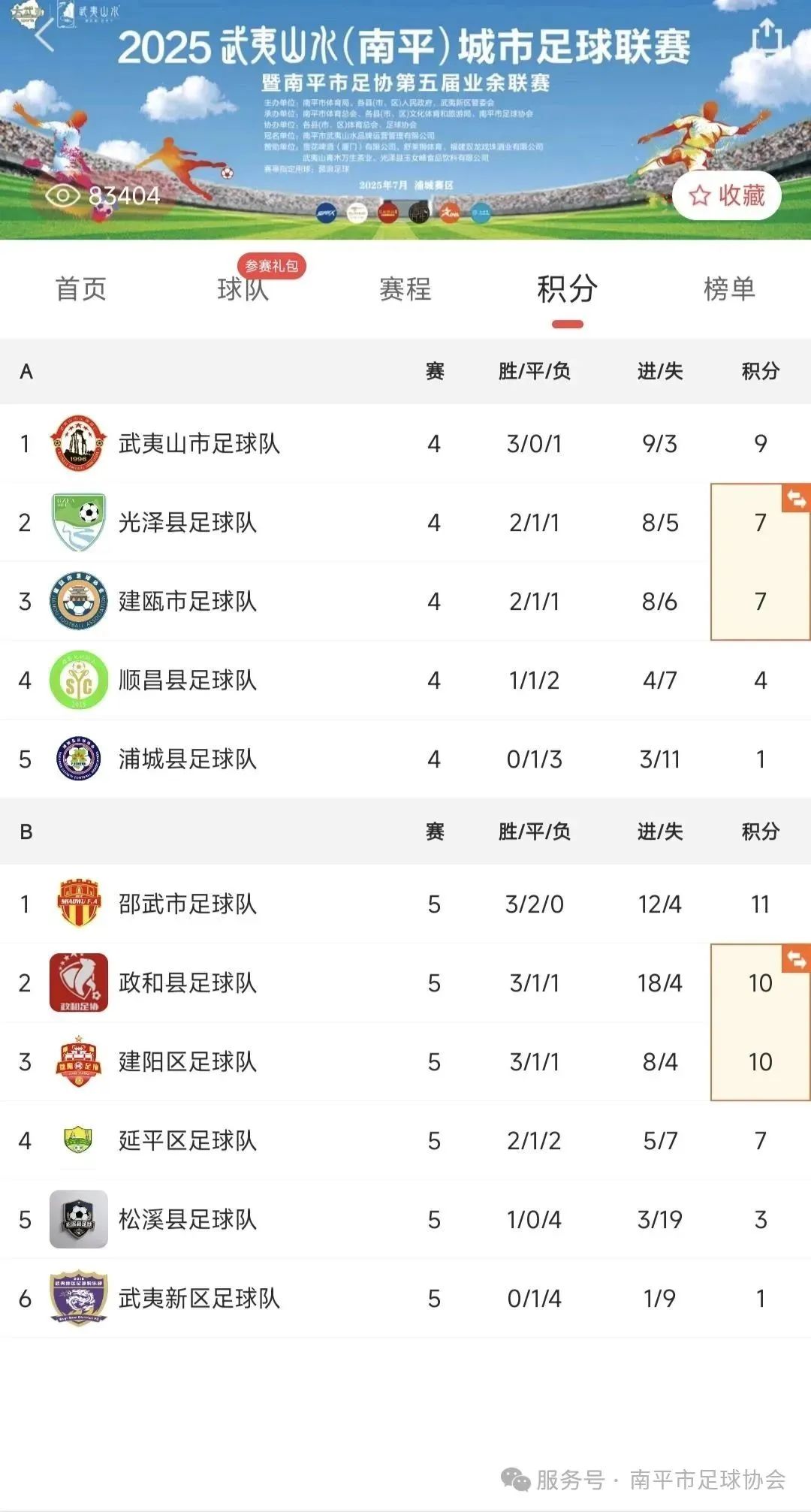Open the group B tie-break swap icon
This screenshot has width=811, height=1512.
(x=796, y=958)
